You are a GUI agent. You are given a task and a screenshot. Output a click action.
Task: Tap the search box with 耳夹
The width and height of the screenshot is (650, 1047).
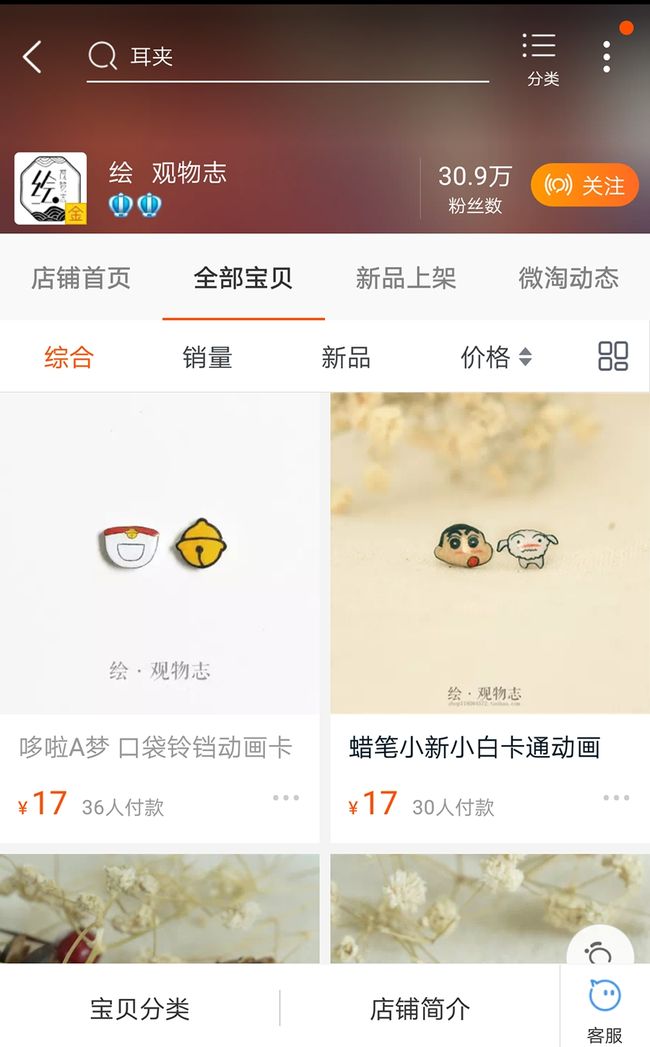pyautogui.click(x=288, y=57)
